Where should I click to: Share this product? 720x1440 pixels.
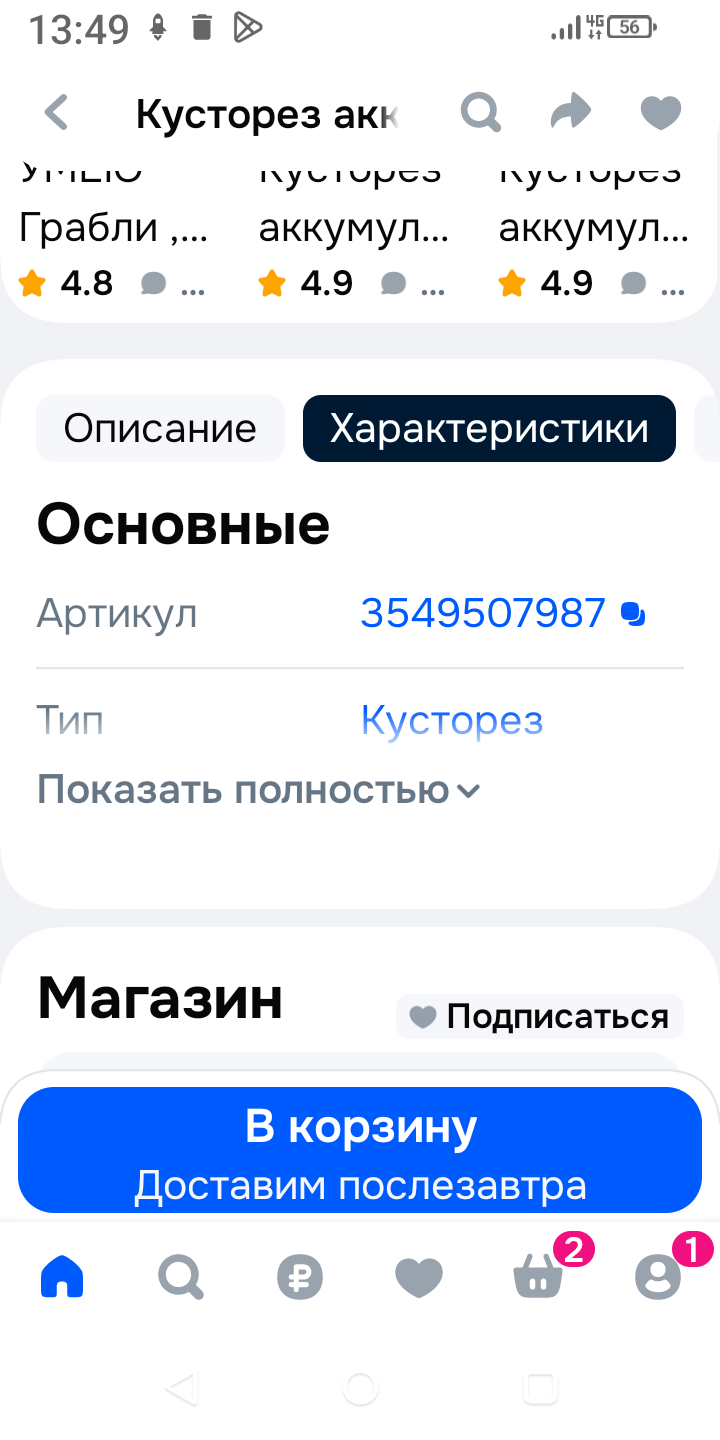[571, 113]
